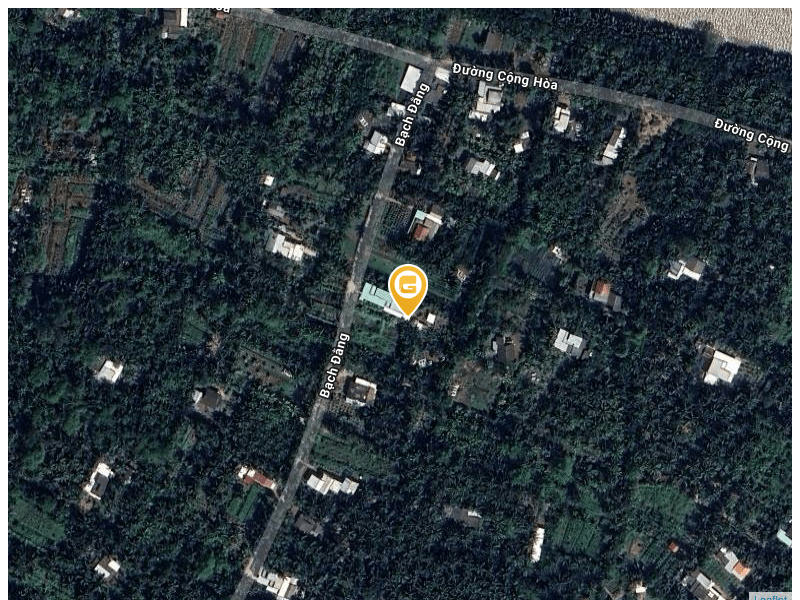This screenshot has width=800, height=600.
Task: Tap the orange location marker pin
Action: (408, 287)
